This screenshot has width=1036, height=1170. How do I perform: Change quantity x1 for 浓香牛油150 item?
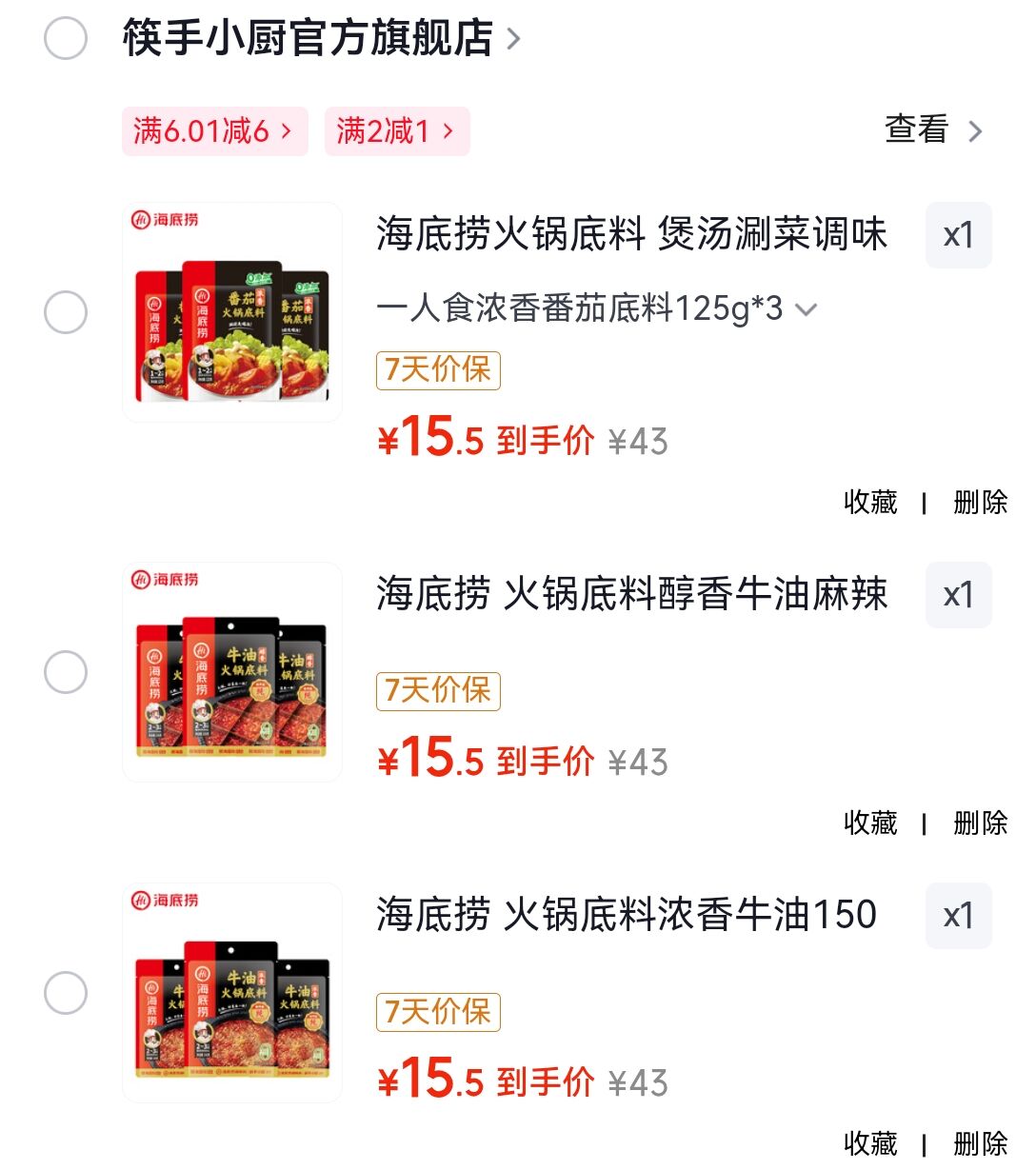[958, 916]
